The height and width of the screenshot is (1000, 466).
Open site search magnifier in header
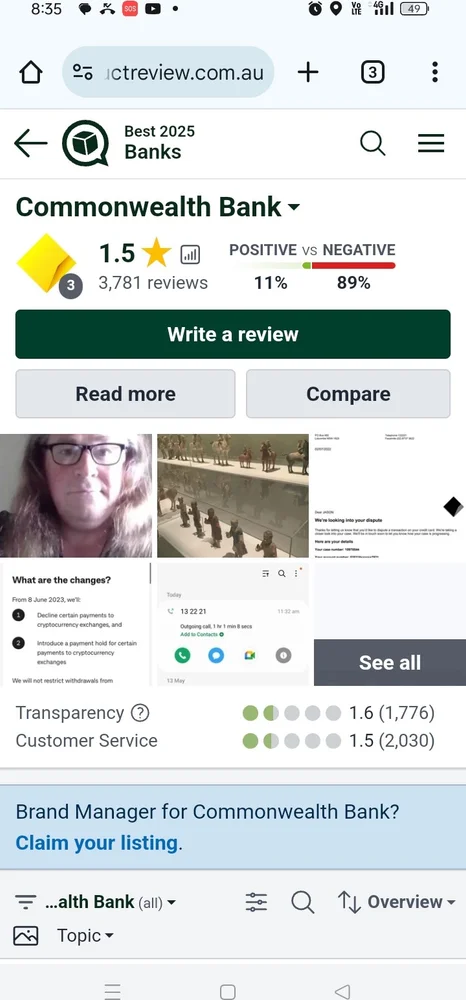[x=373, y=143]
